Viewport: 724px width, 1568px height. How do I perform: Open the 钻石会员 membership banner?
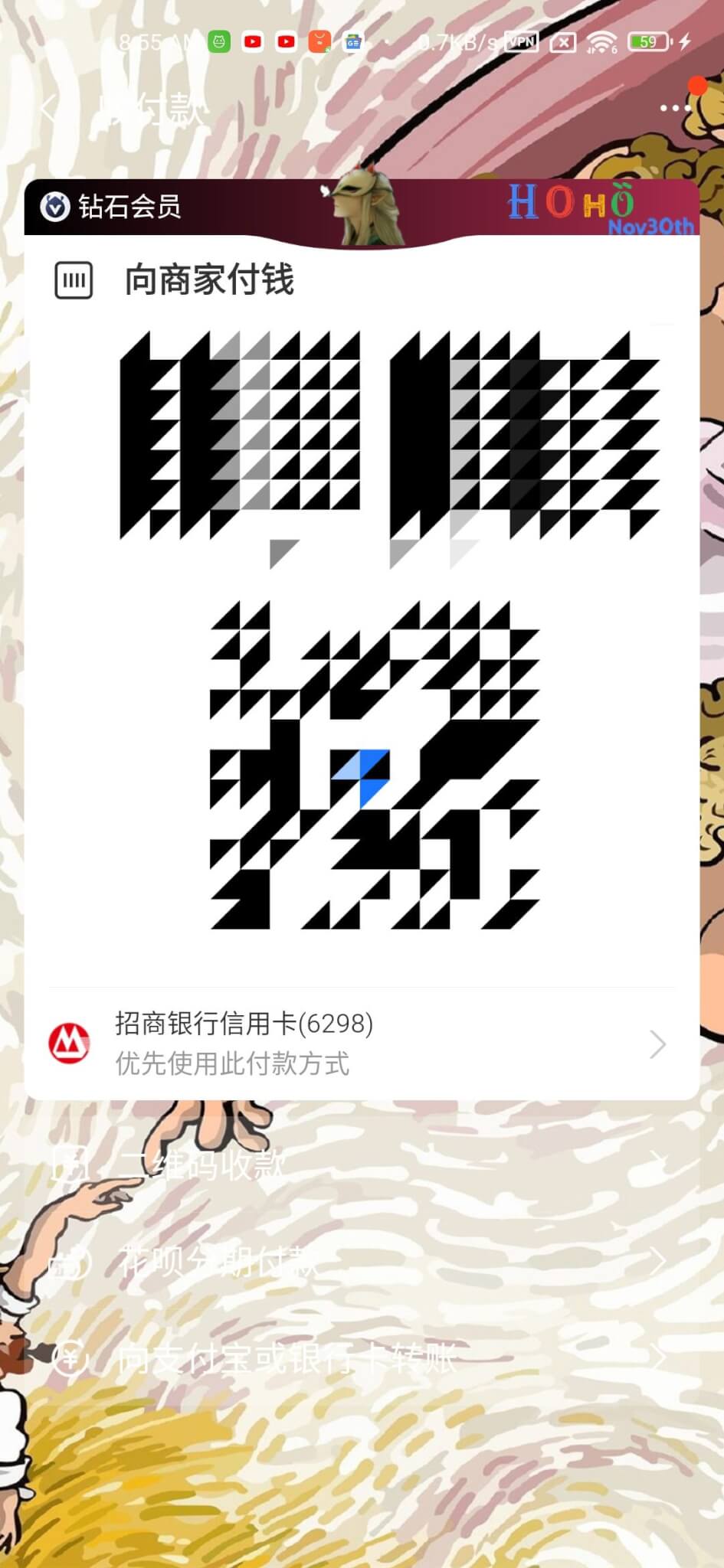point(362,207)
